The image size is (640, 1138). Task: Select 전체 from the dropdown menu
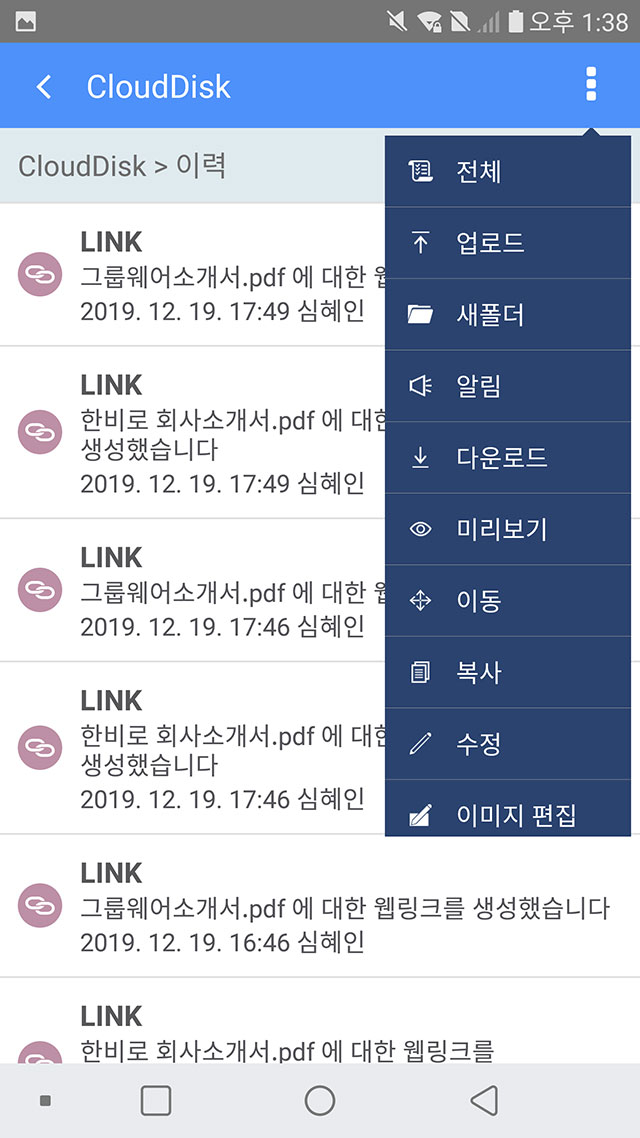point(507,172)
